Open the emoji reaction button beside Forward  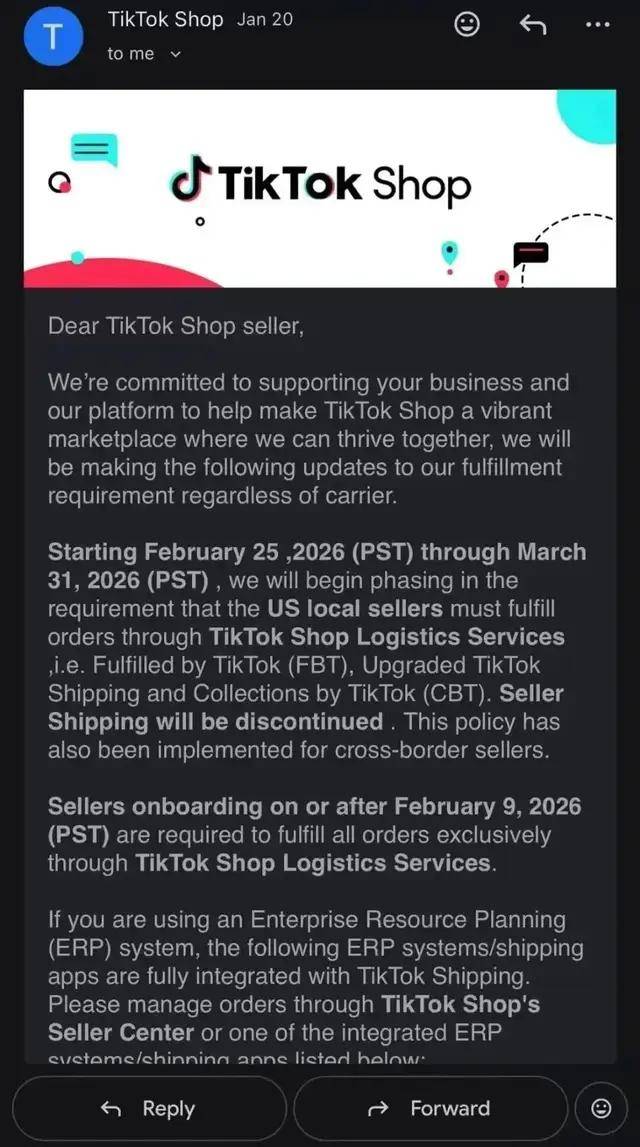[601, 1108]
